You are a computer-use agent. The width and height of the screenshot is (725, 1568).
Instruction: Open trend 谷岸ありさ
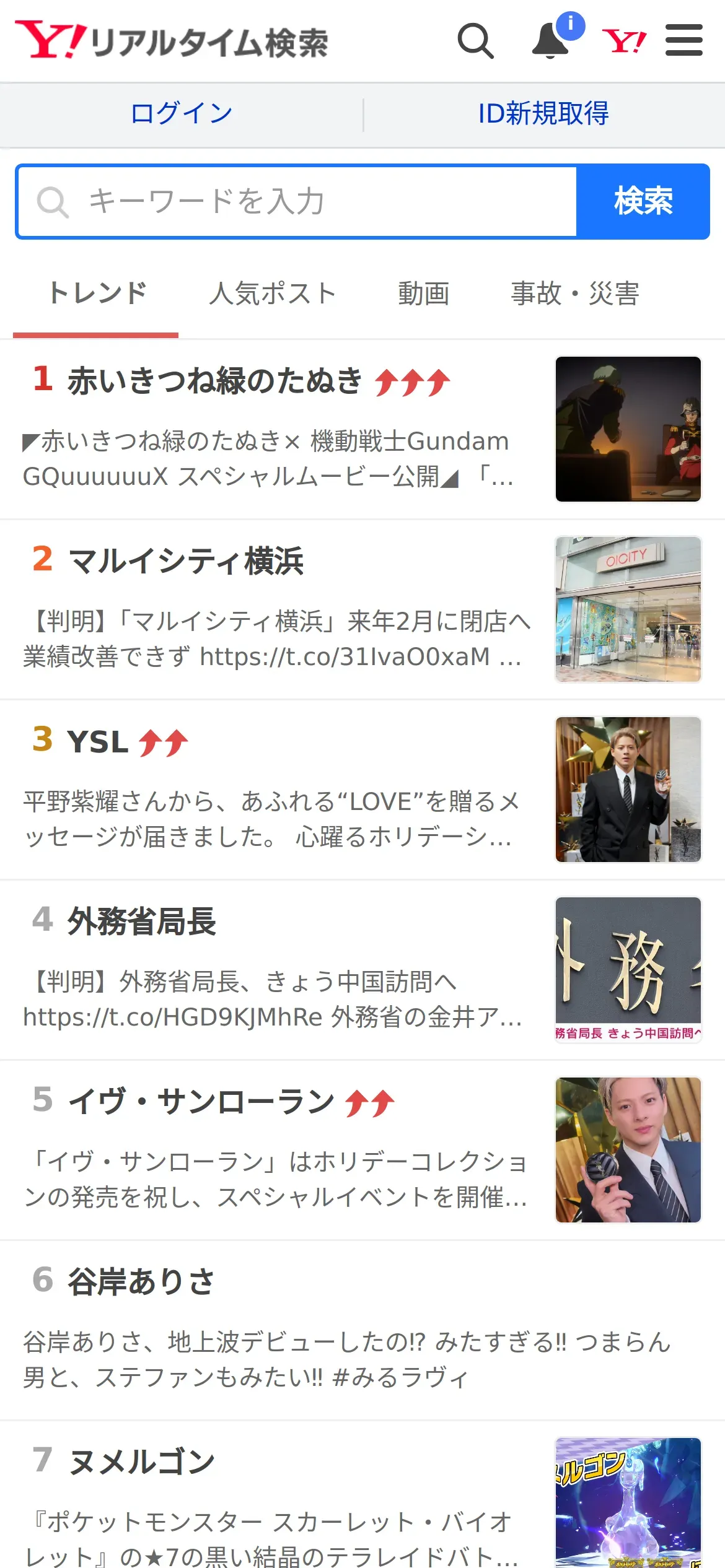[x=141, y=1281]
